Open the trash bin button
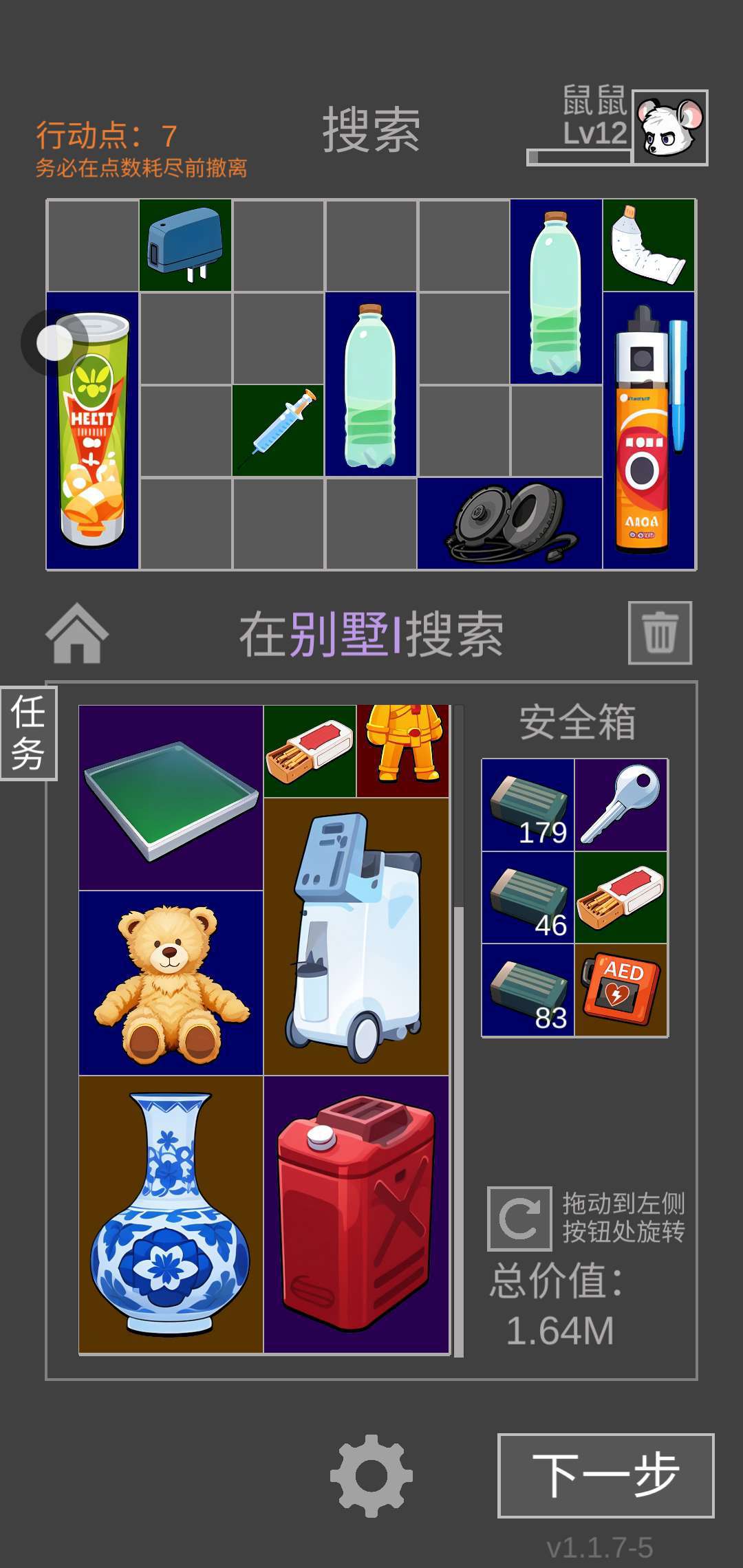The height and width of the screenshot is (1568, 743). point(660,633)
